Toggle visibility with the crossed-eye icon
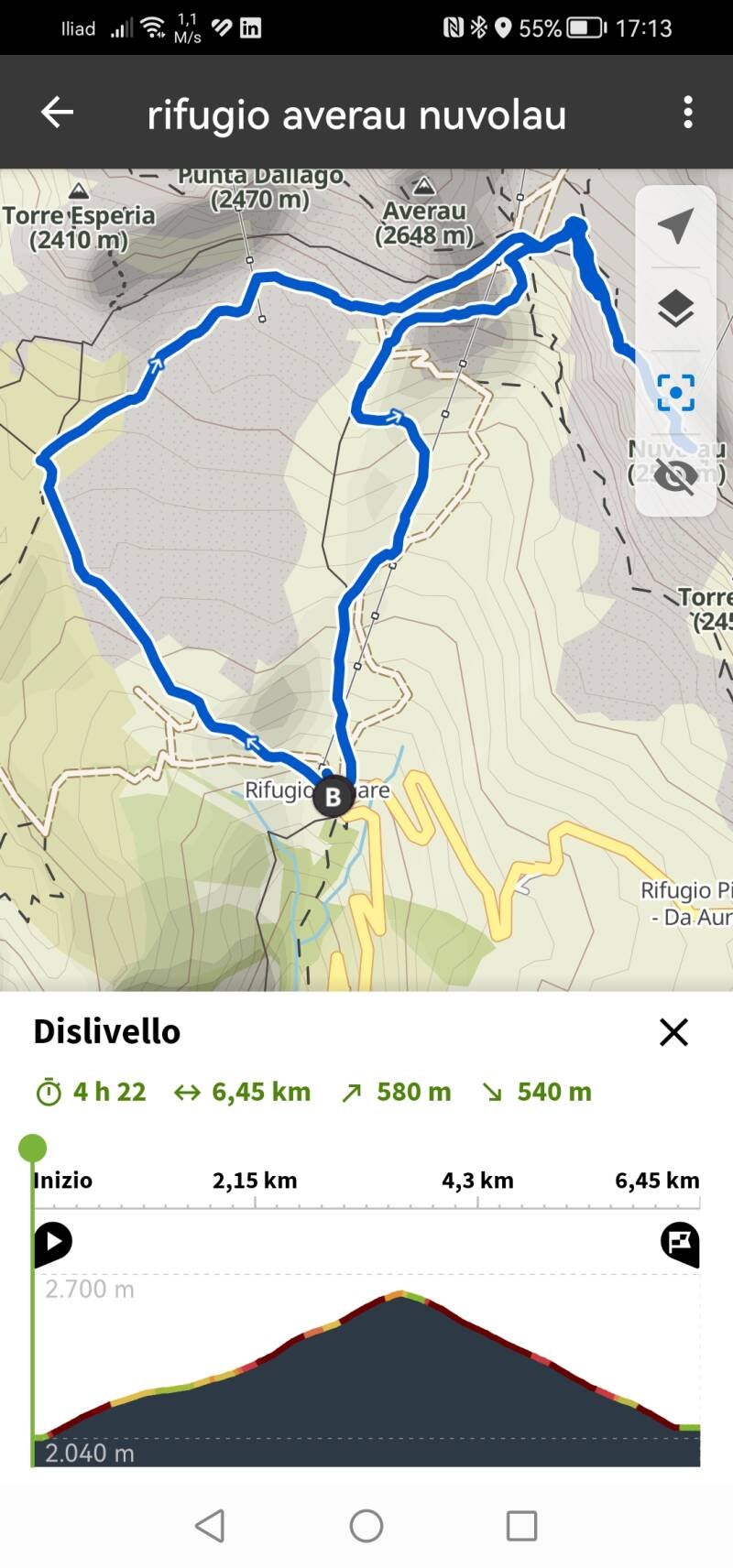 675,475
